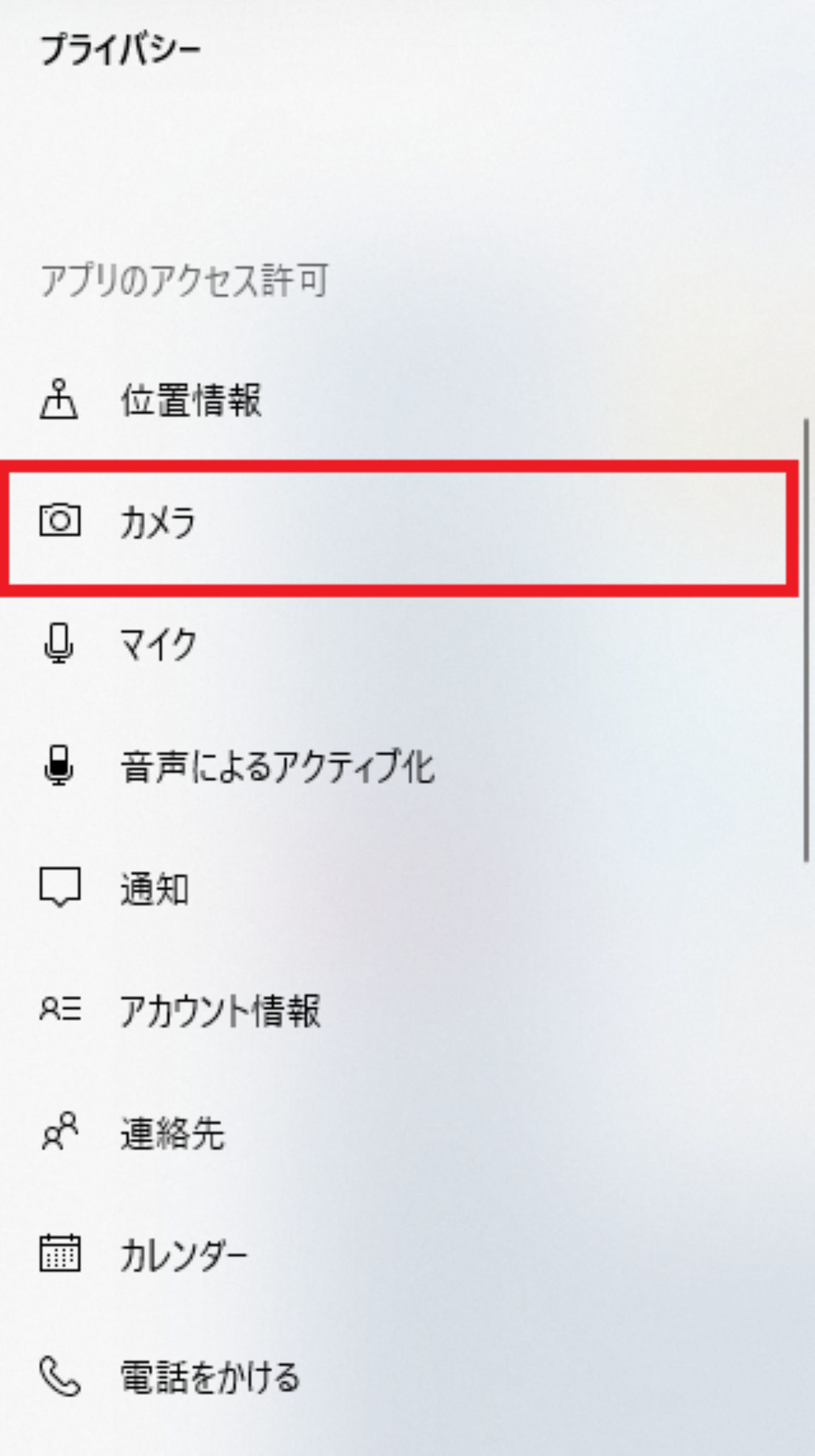Open マイク (Microphone) permissions
Viewport: 815px width, 1456px height.
158,644
